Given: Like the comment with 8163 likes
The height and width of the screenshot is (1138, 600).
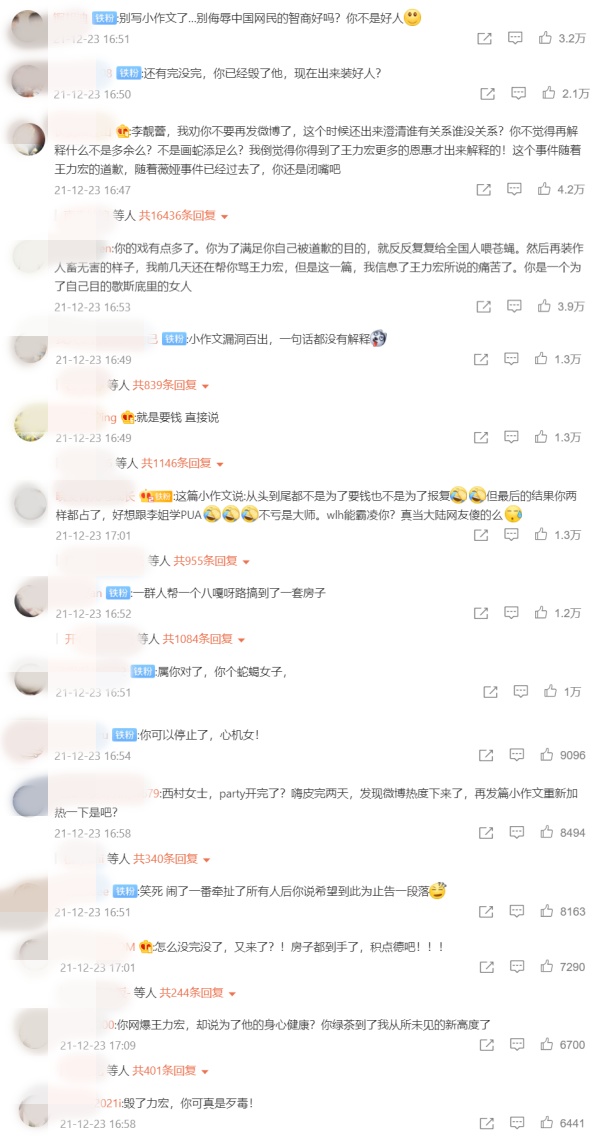Looking at the screenshot, I should coord(548,912).
